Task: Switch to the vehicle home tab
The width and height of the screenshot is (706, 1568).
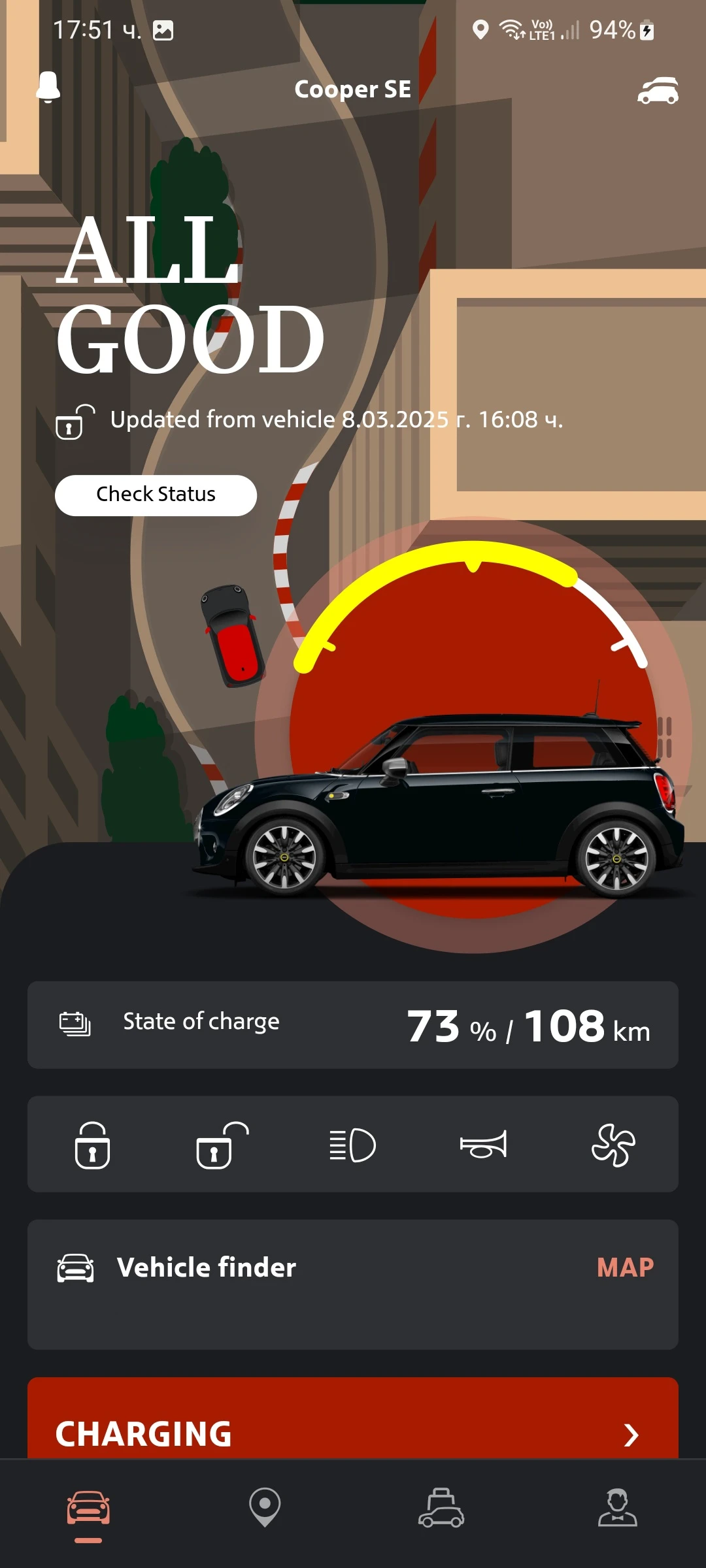Action: click(88, 1509)
